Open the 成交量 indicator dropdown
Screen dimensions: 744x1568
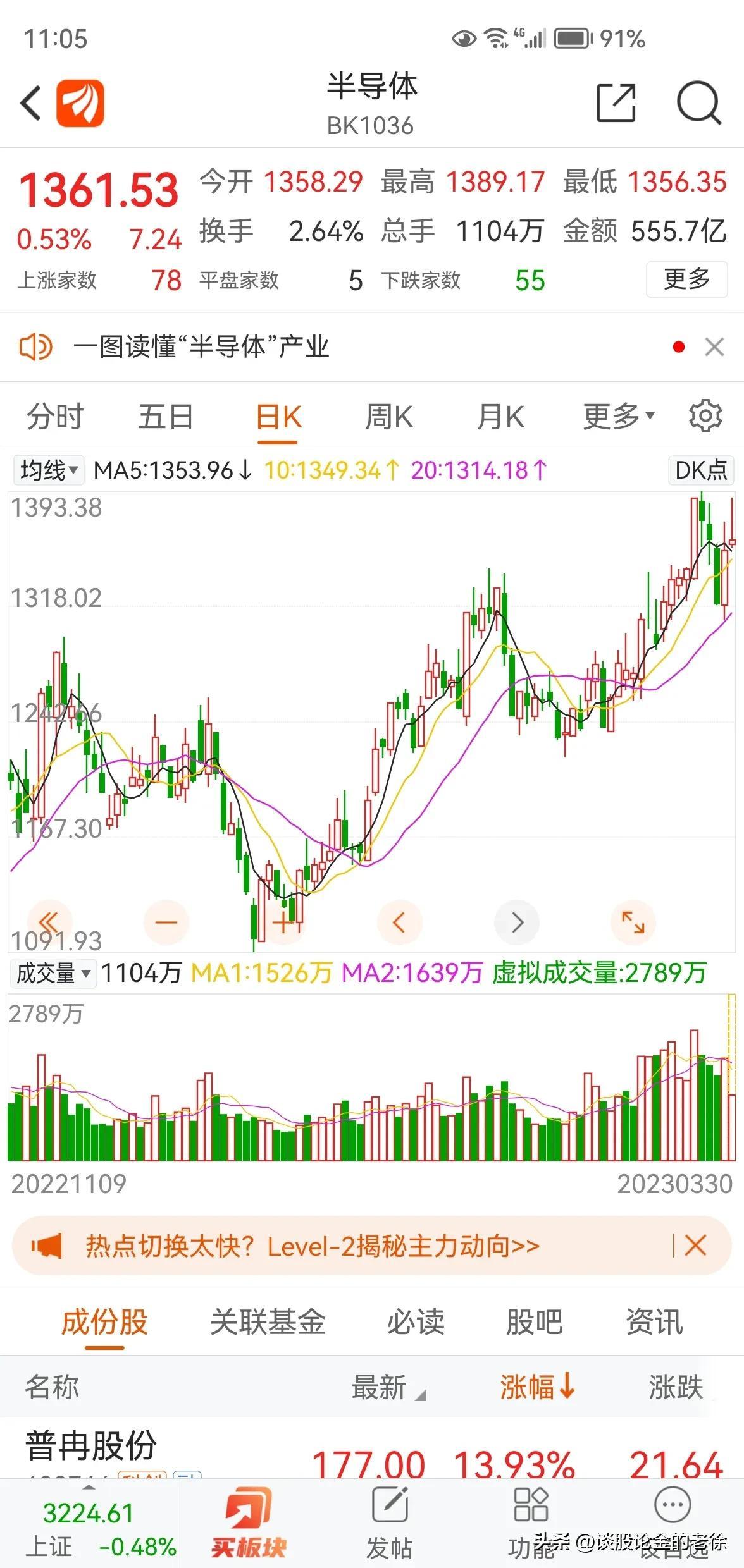click(x=53, y=972)
